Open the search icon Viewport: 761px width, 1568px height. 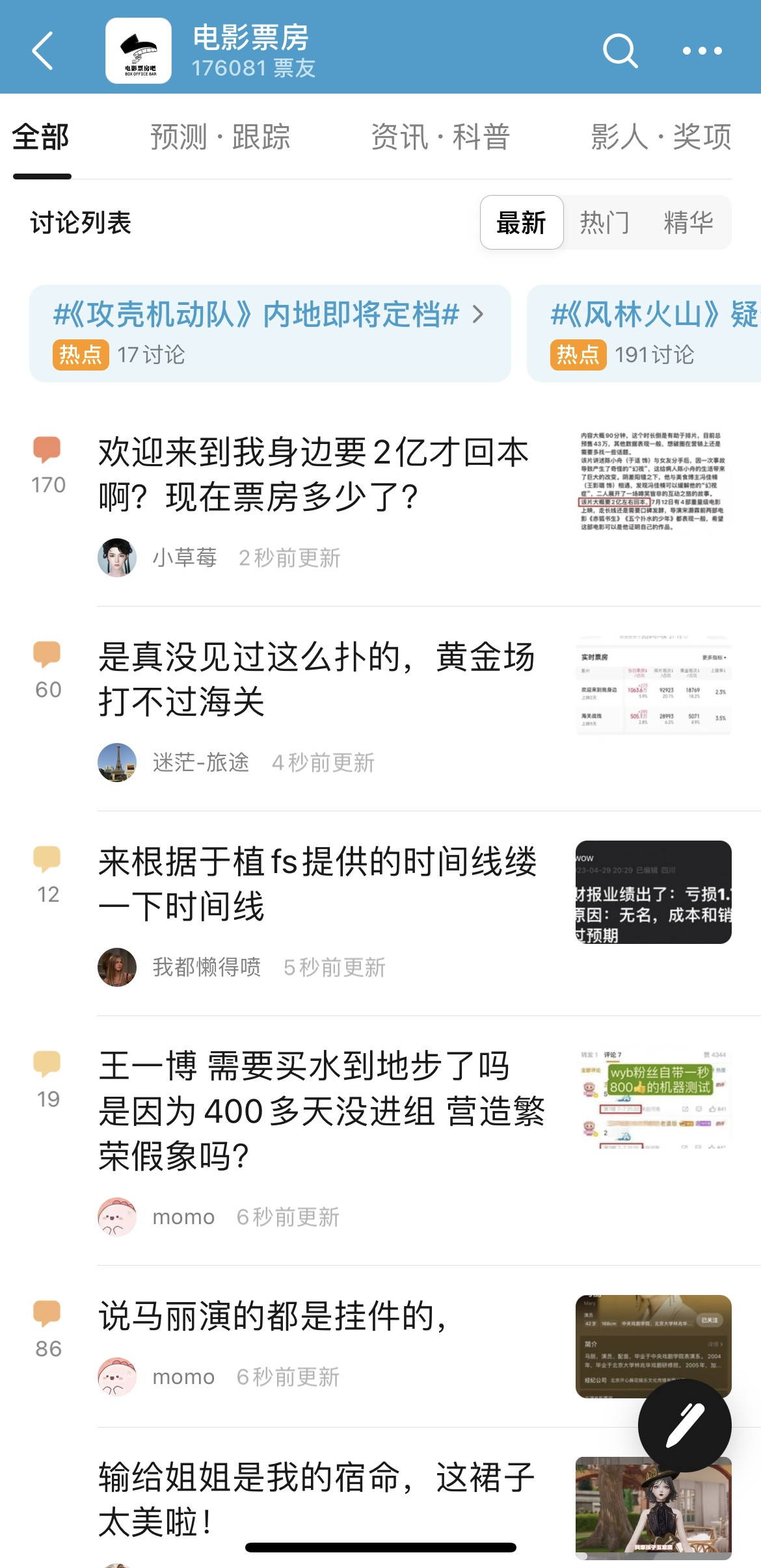pos(620,51)
